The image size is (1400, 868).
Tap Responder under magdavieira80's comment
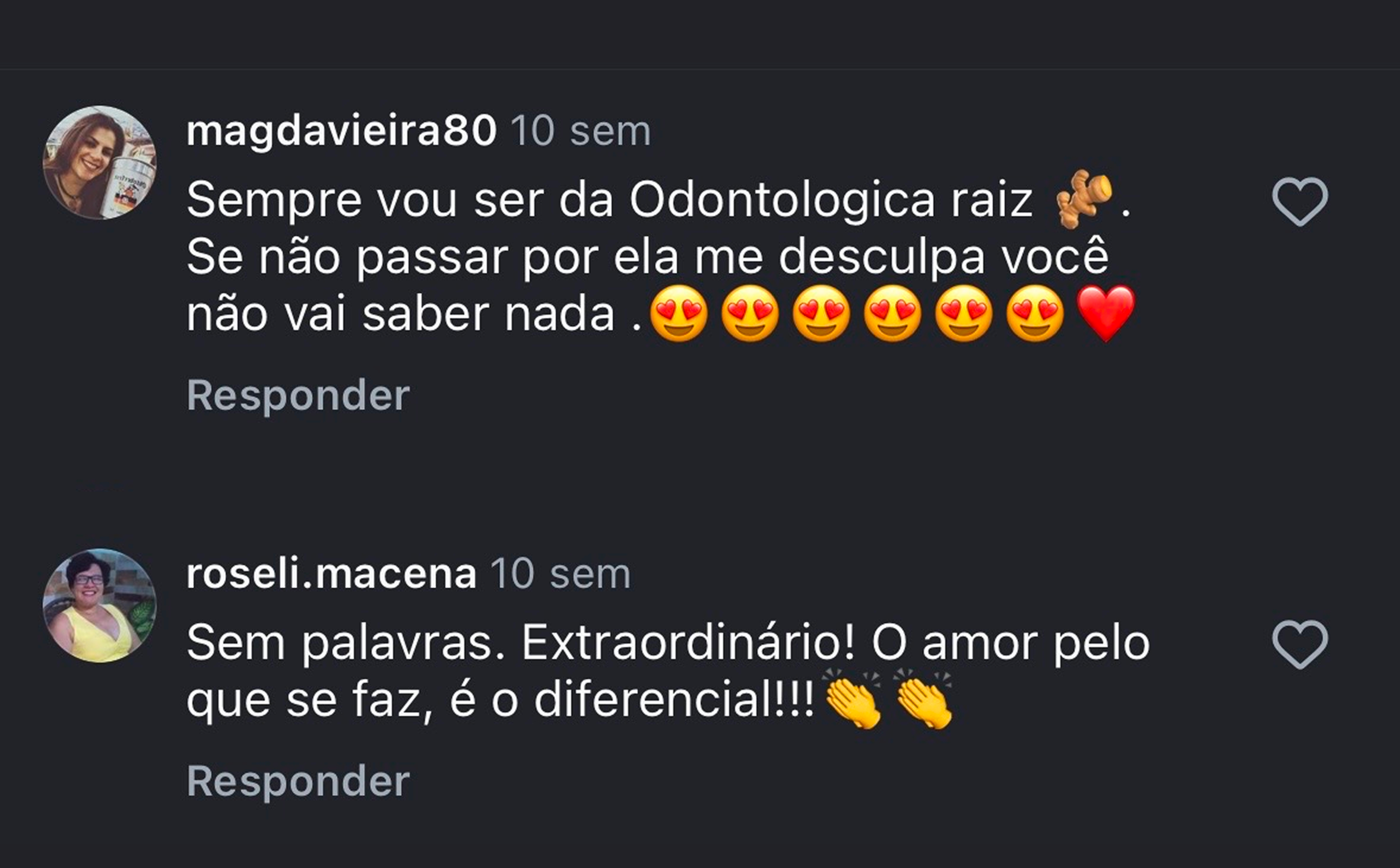tap(298, 395)
